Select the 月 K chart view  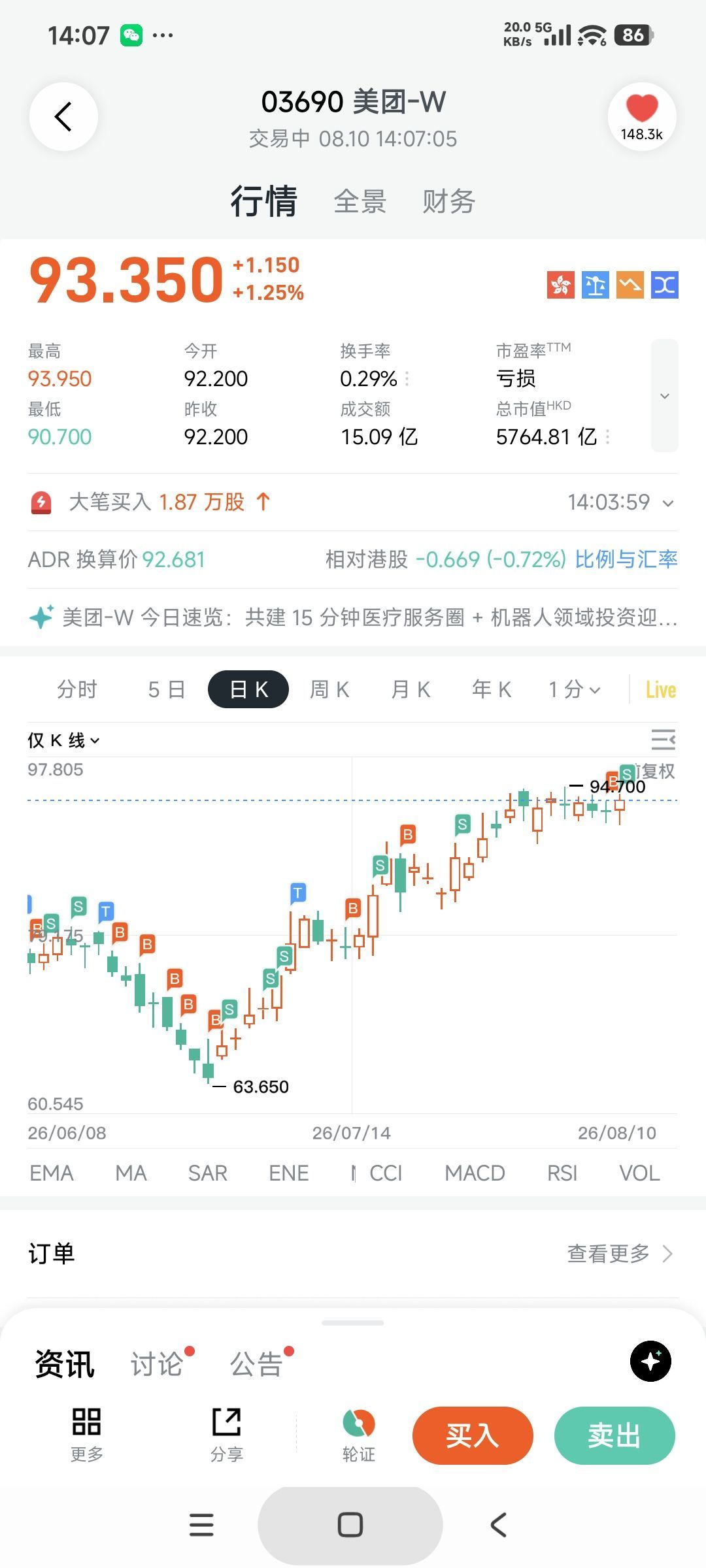coord(411,689)
